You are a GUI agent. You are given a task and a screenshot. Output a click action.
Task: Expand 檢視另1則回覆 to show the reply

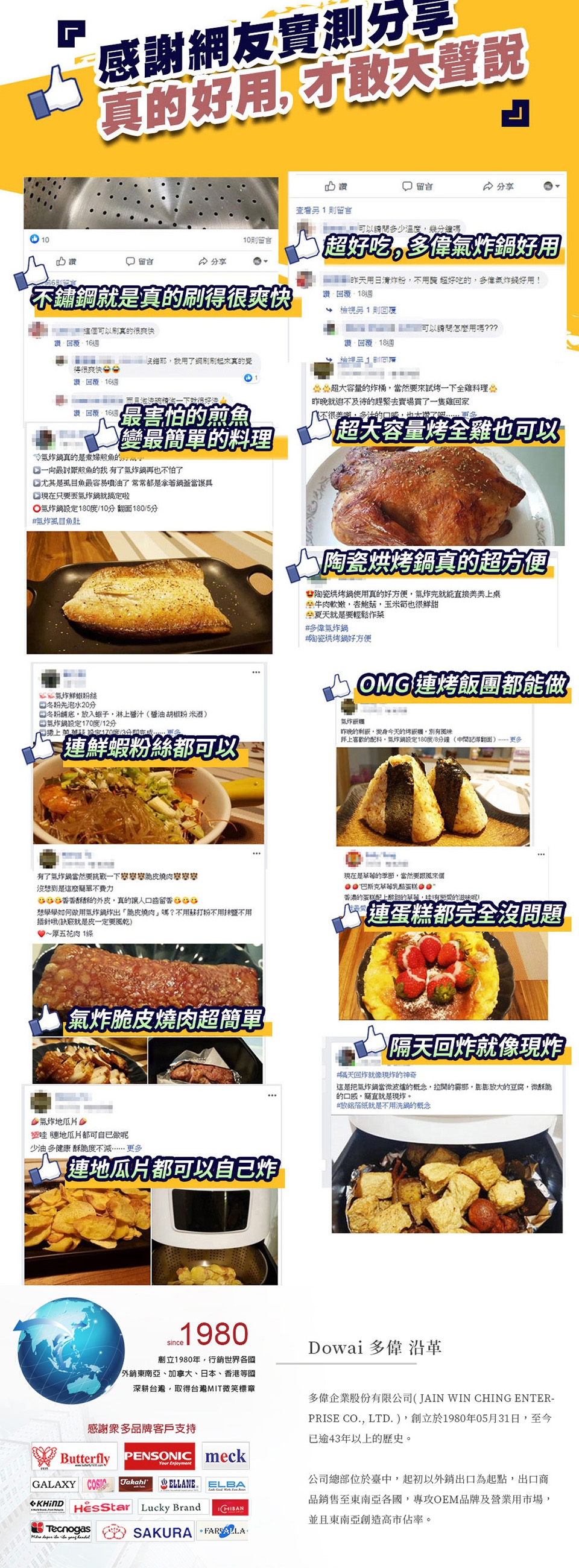coord(368,310)
